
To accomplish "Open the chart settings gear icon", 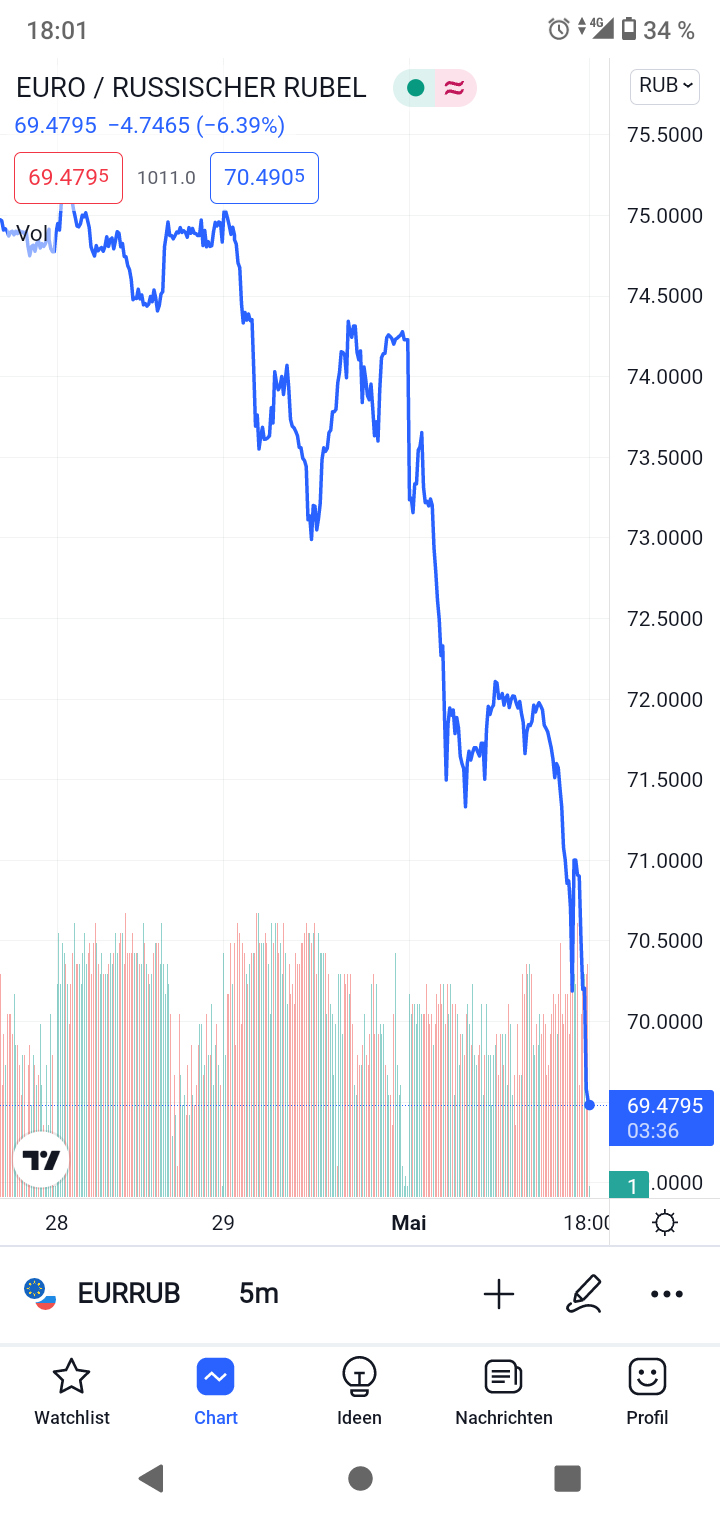I will click(x=665, y=1221).
